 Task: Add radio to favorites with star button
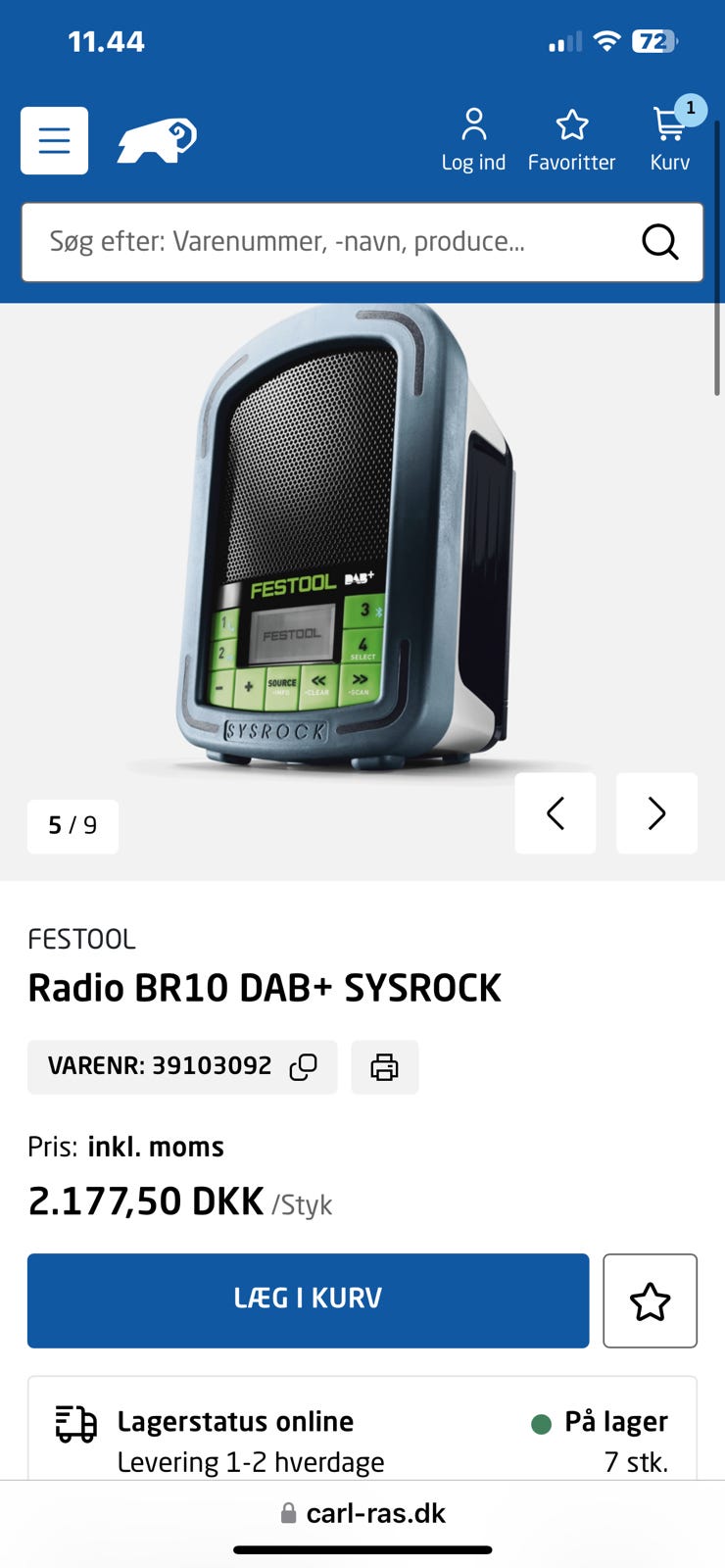(x=650, y=1300)
